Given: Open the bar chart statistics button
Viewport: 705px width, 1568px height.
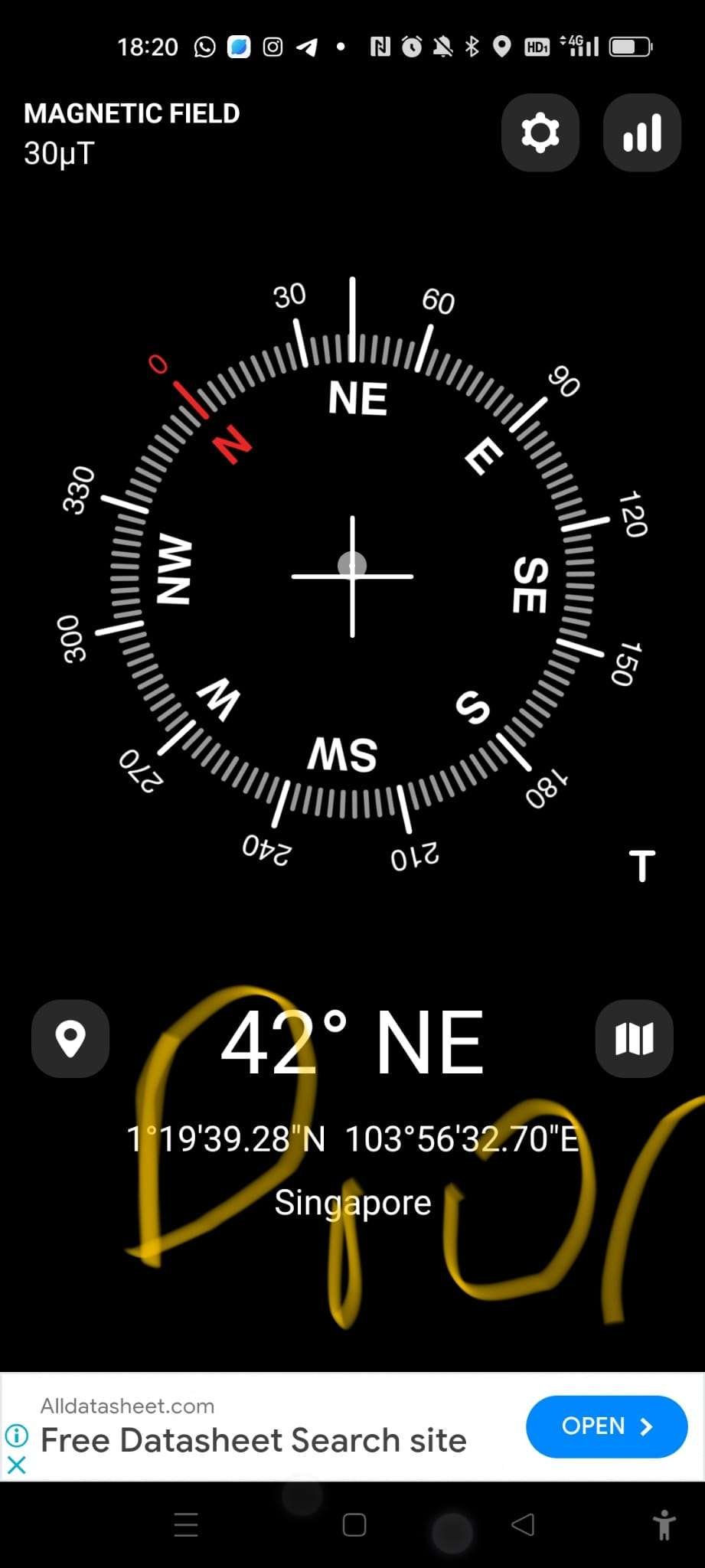Looking at the screenshot, I should tap(641, 133).
